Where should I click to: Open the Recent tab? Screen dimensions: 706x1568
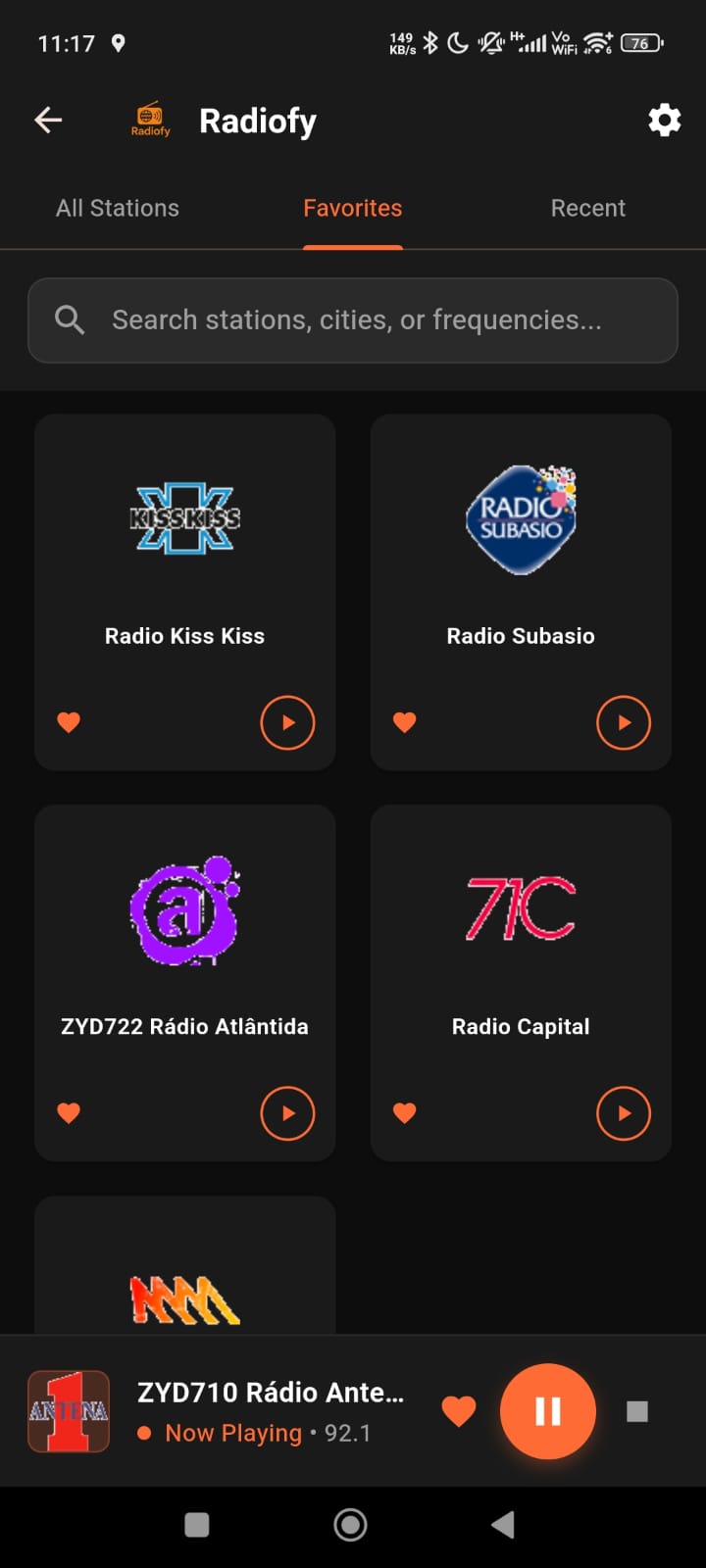(x=588, y=208)
